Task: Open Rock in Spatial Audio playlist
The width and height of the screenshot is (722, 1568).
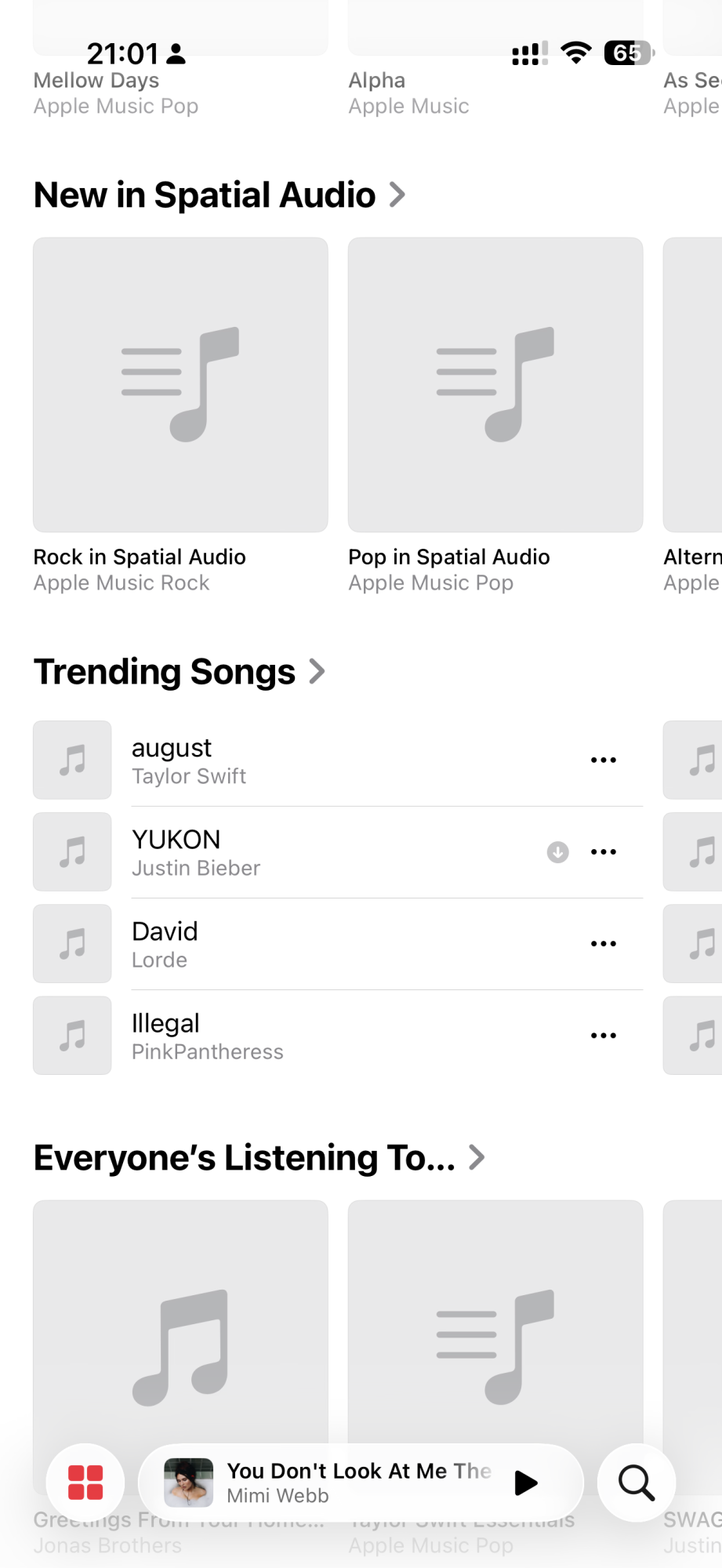Action: (x=180, y=385)
